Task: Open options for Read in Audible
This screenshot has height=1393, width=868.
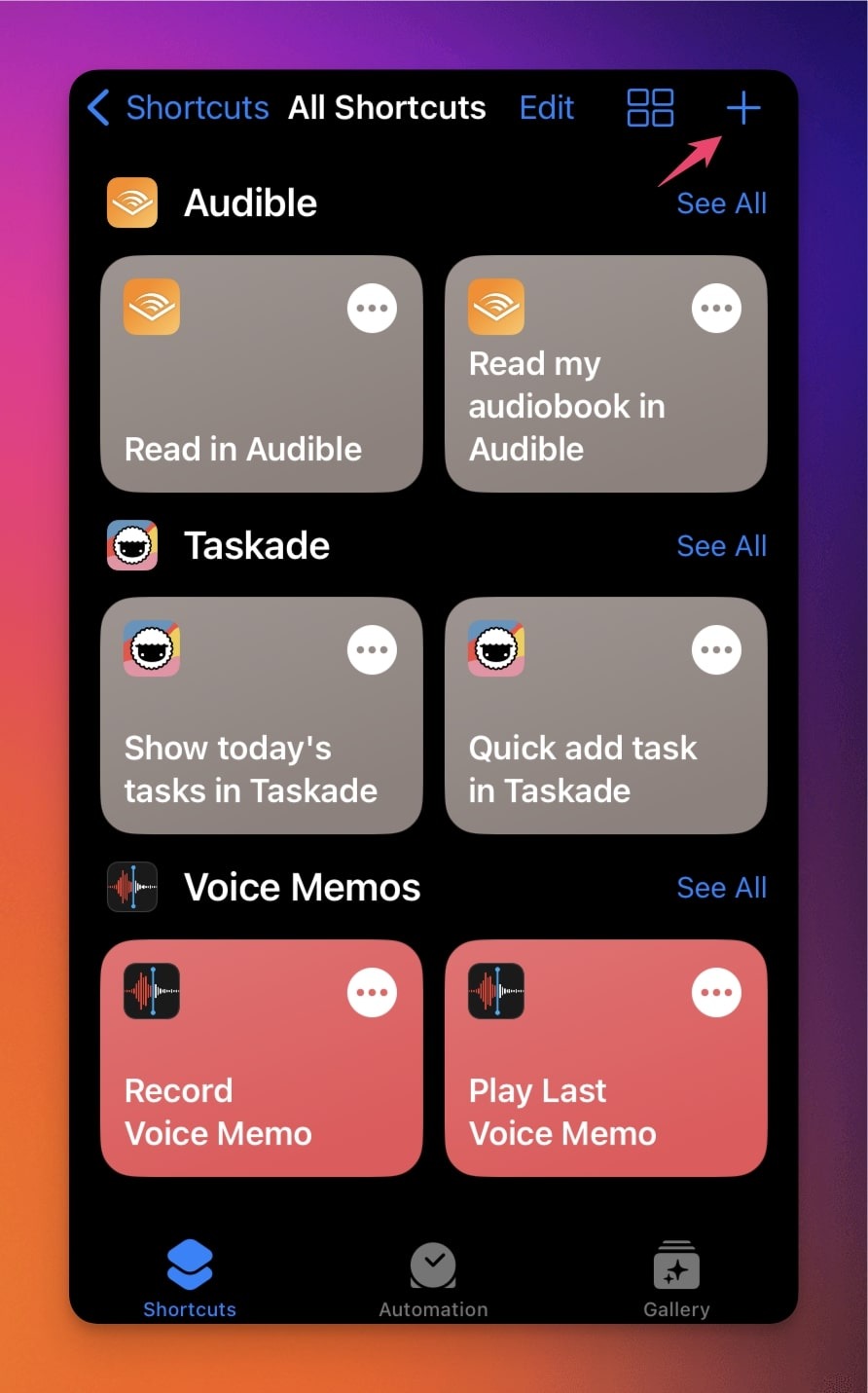Action: pos(372,308)
